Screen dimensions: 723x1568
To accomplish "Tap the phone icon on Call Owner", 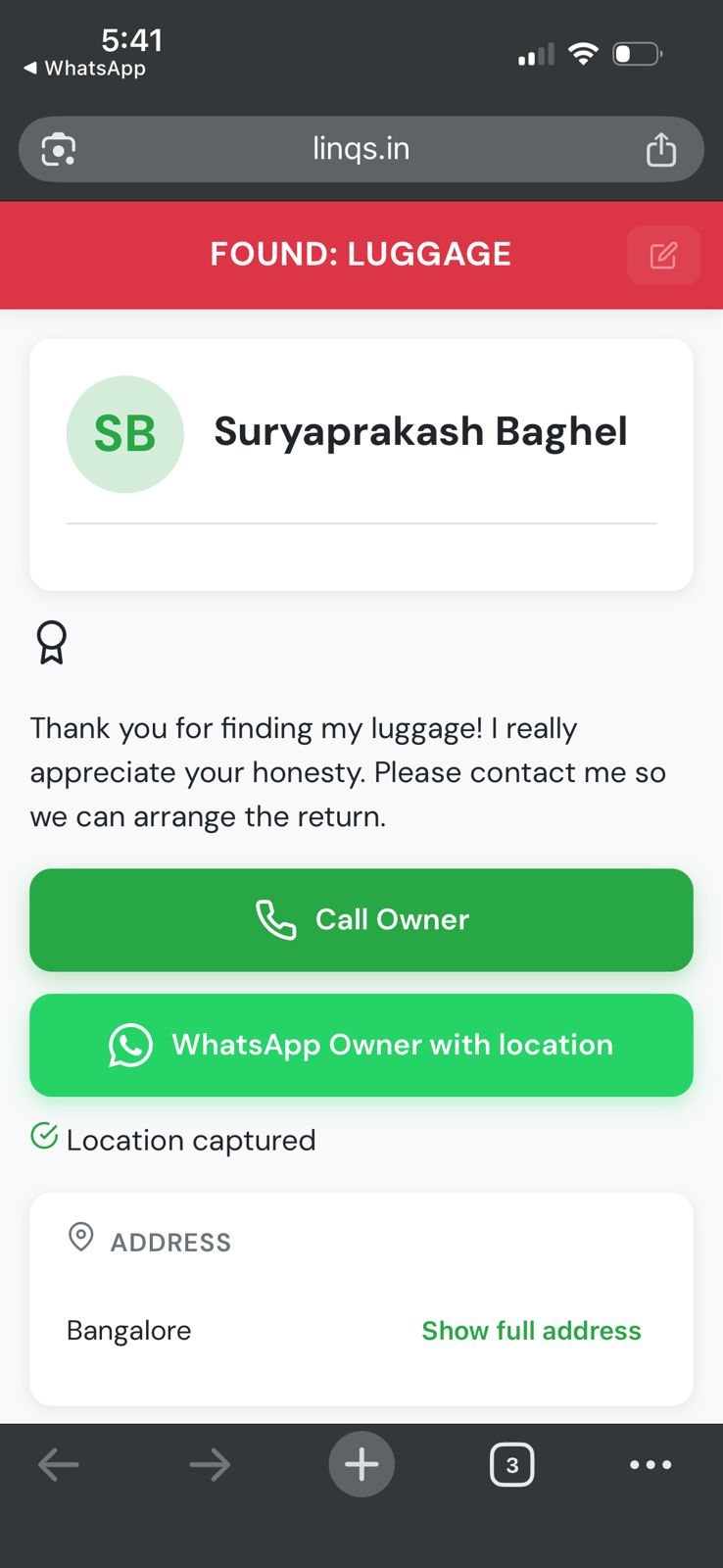I will tap(275, 919).
